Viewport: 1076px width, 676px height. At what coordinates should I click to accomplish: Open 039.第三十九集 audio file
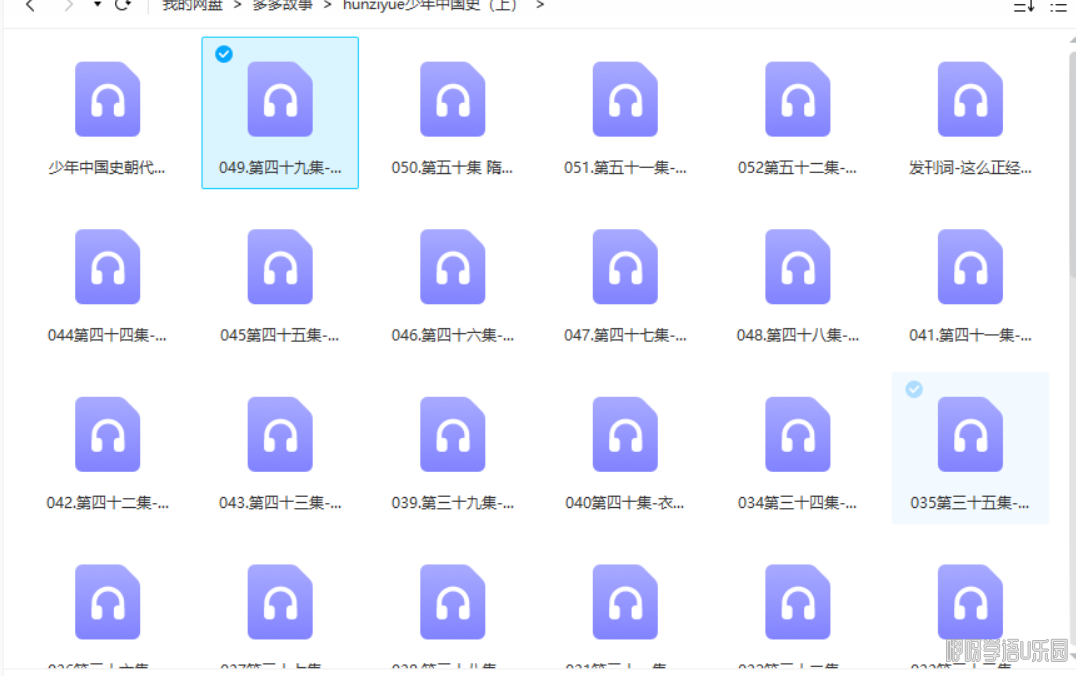click(452, 434)
